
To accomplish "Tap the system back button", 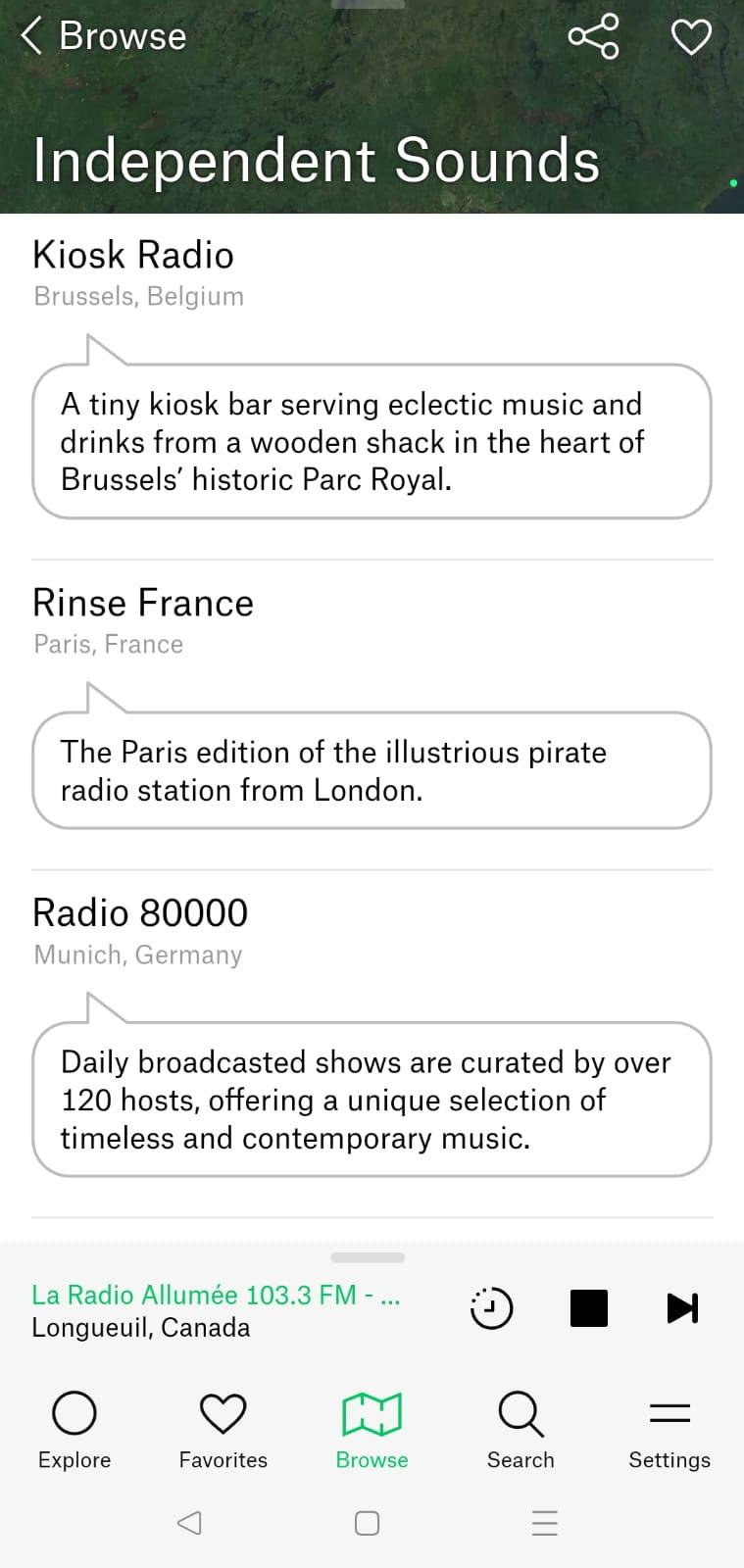I will (189, 1523).
